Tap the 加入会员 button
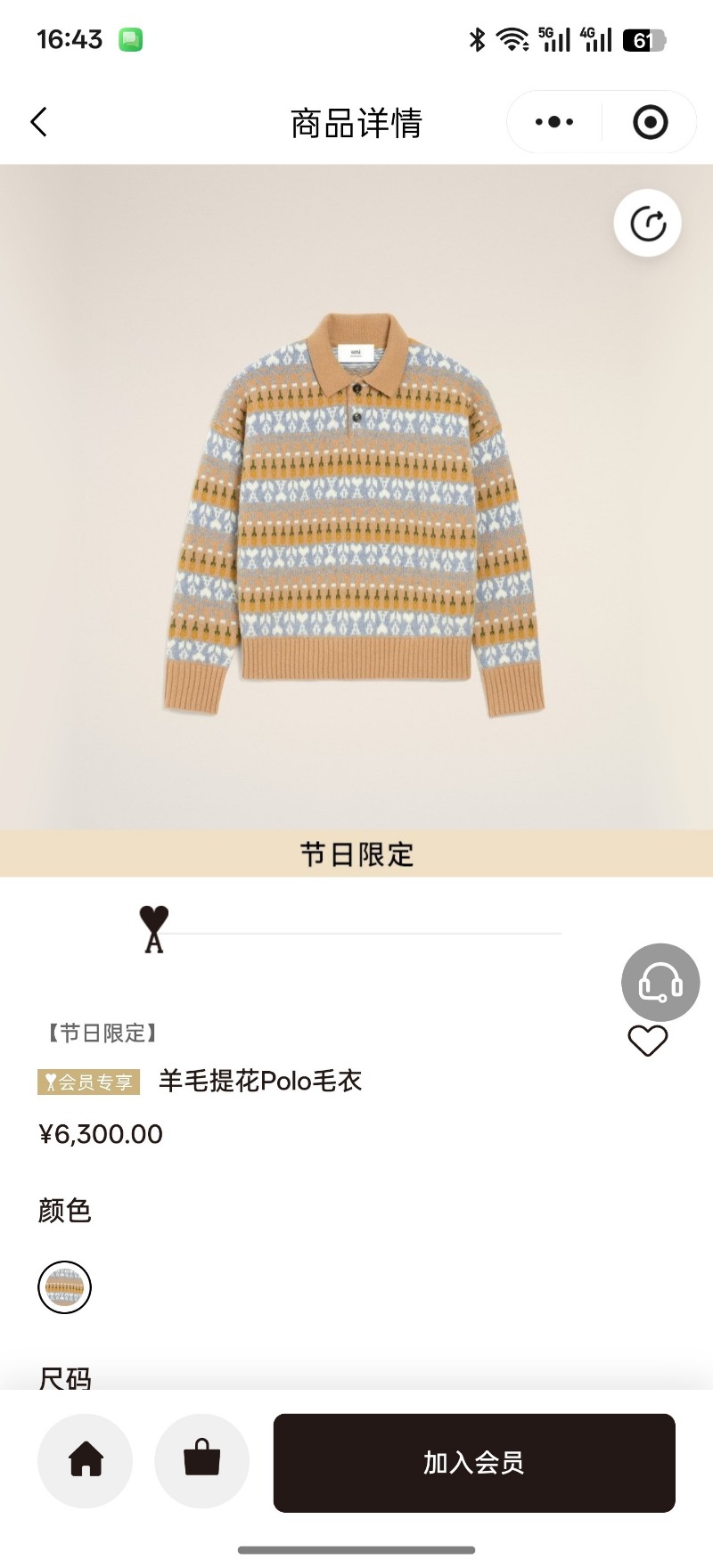Viewport: 713px width, 1568px height. click(473, 1462)
